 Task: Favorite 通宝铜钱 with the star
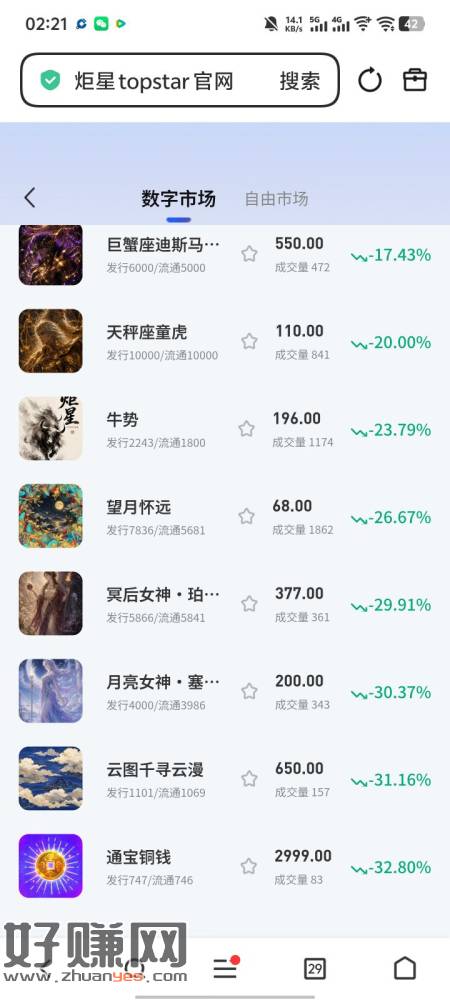pyautogui.click(x=249, y=866)
